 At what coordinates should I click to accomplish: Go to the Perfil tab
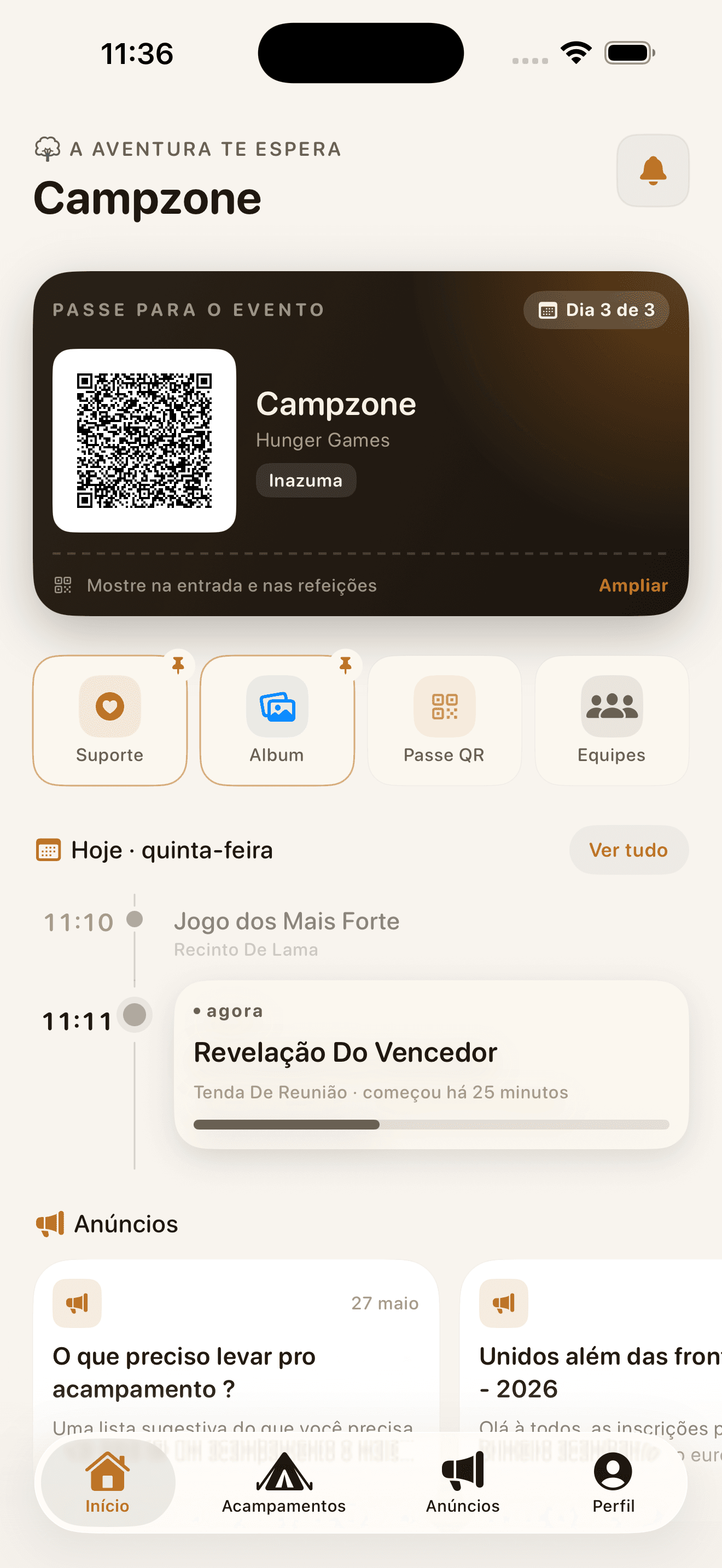pos(613,1483)
